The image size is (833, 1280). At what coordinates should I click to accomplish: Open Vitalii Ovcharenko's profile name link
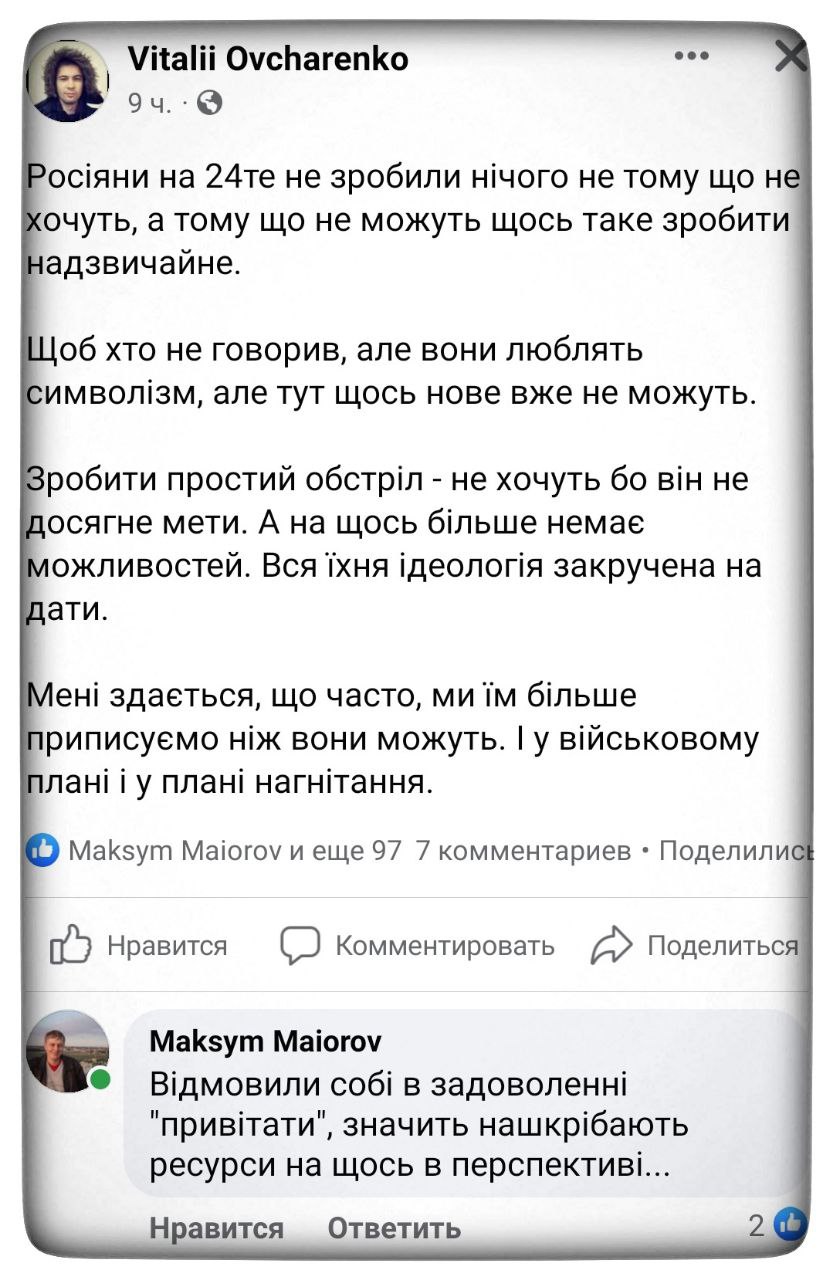[268, 60]
